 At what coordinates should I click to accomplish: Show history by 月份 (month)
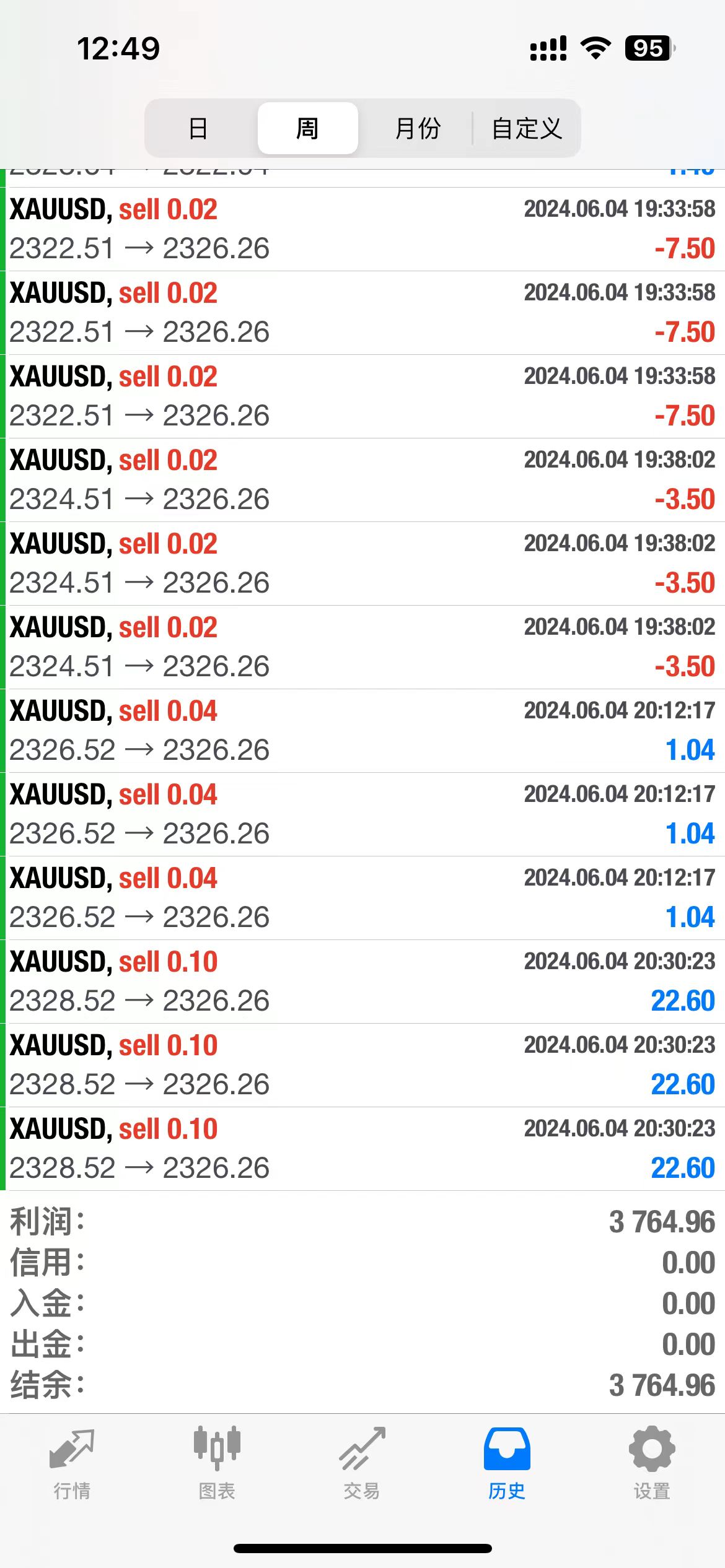(x=417, y=128)
